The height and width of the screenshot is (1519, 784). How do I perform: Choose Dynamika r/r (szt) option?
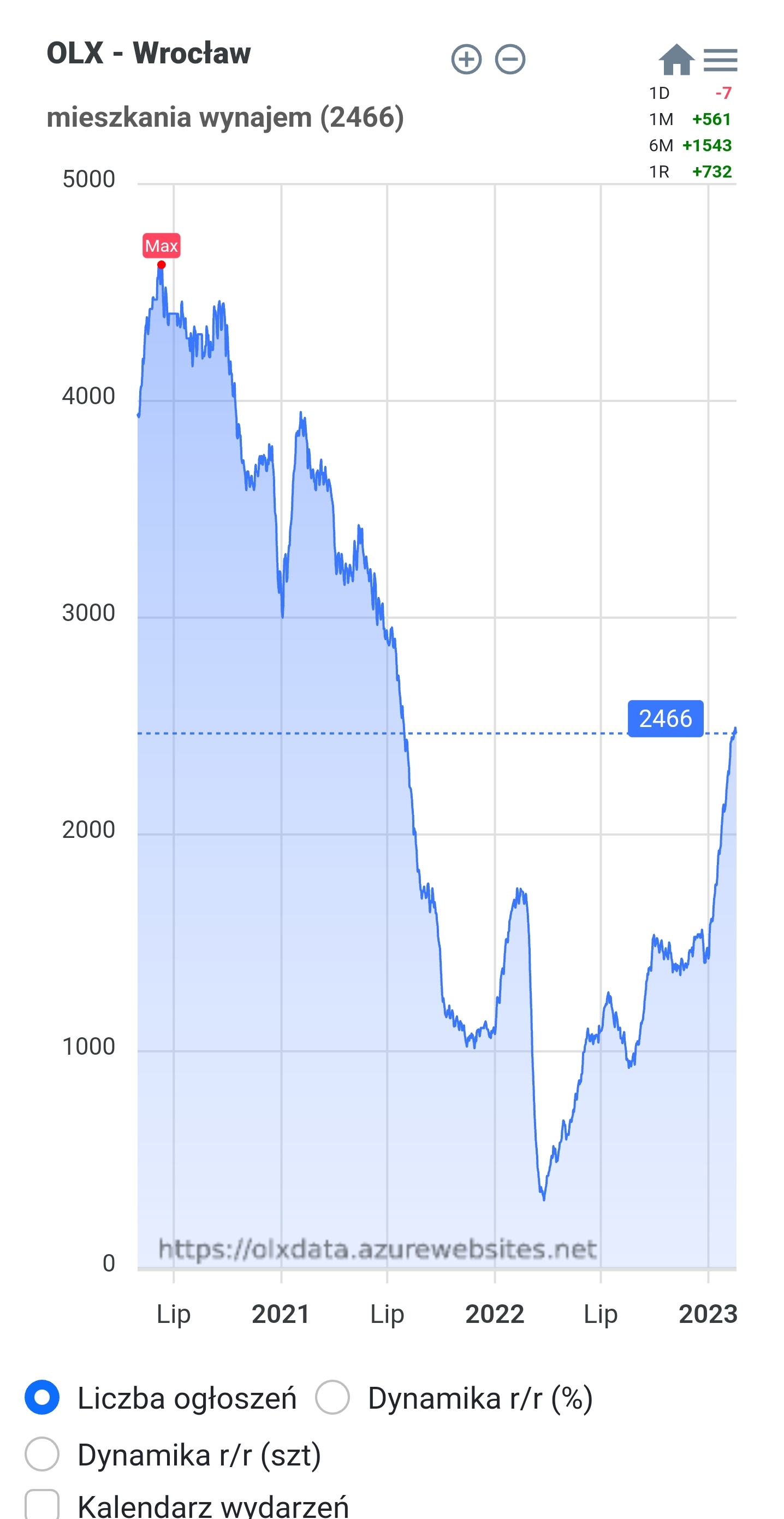coord(42,1453)
